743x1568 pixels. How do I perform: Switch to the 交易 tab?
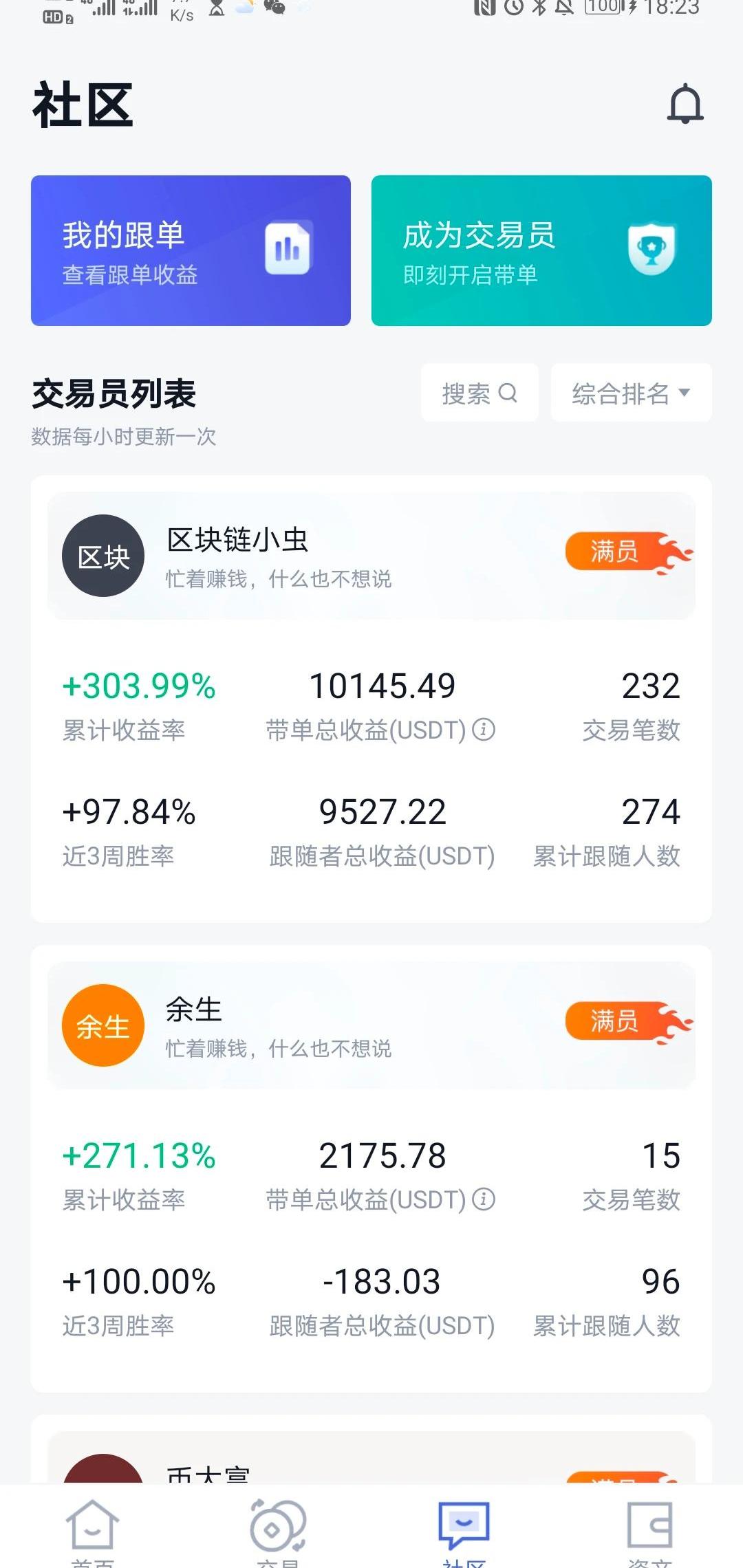pyautogui.click(x=278, y=1531)
